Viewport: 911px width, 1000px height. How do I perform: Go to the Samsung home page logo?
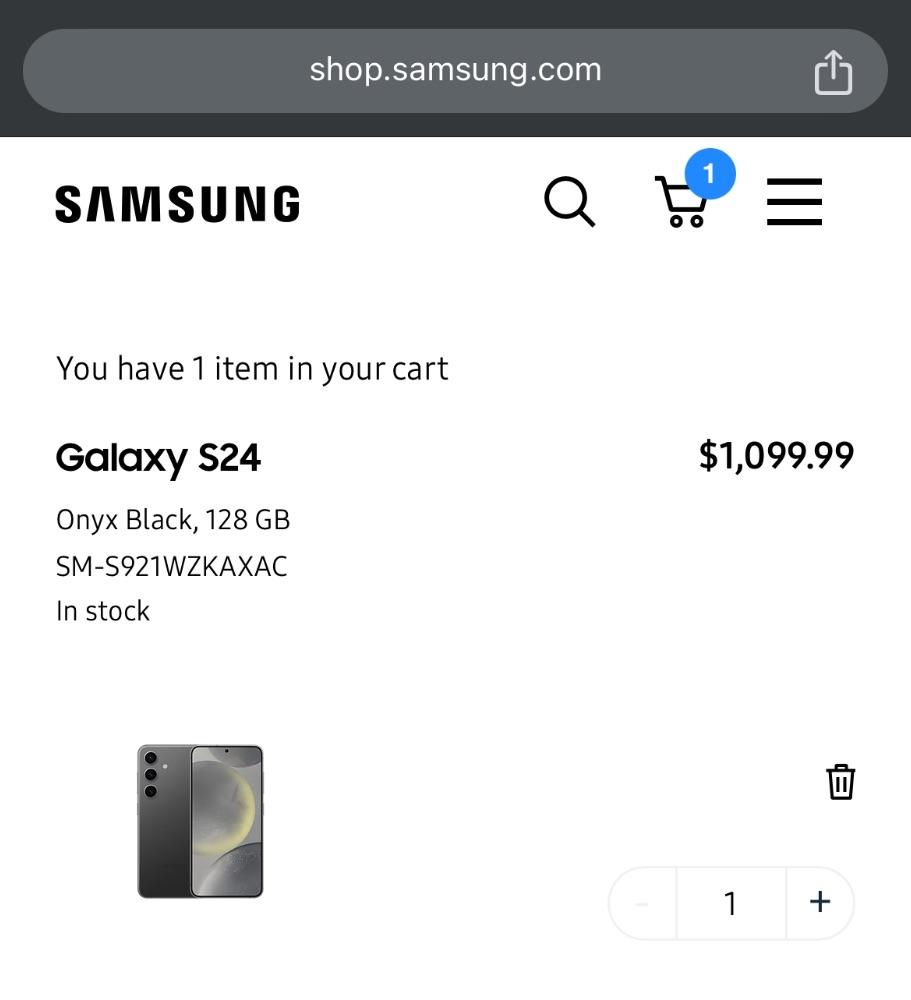[x=178, y=204]
